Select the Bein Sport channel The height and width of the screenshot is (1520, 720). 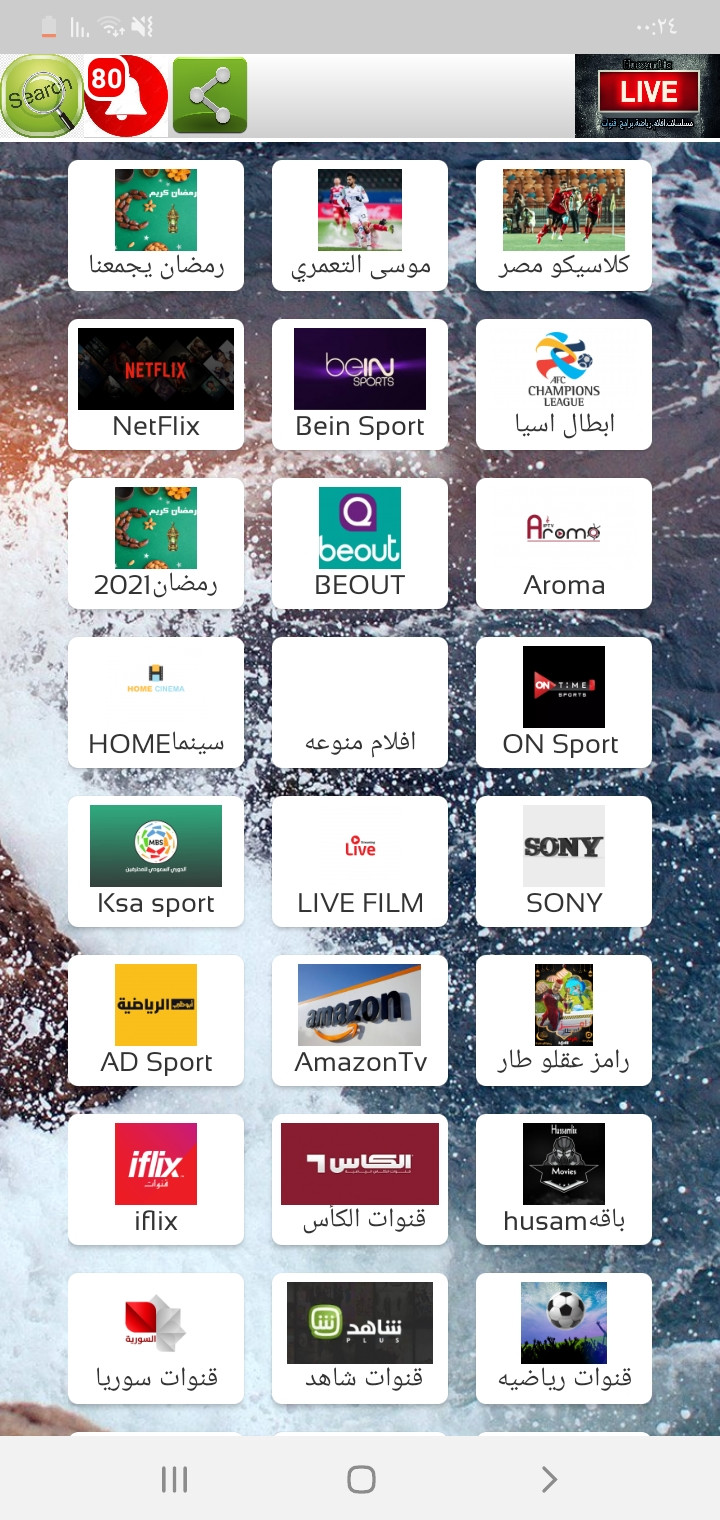click(360, 385)
